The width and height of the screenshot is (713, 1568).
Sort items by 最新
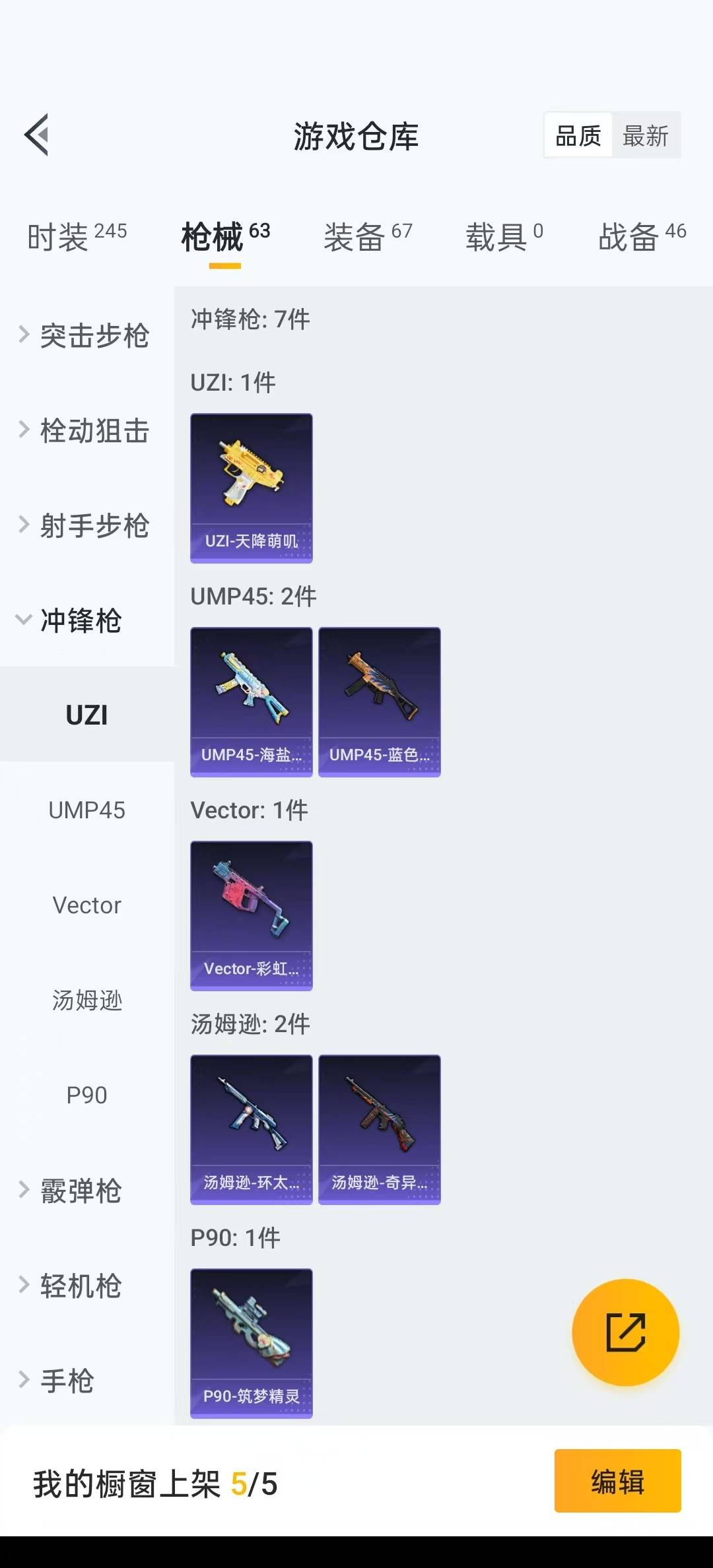(646, 136)
